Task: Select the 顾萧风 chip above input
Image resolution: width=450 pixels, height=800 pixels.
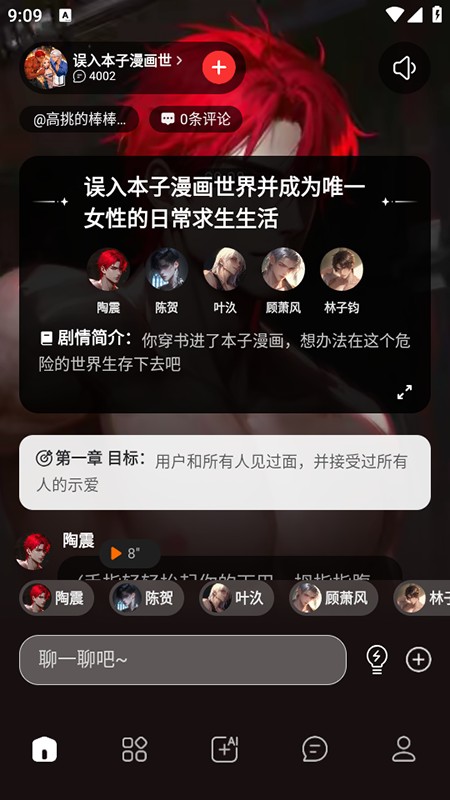Action: (334, 598)
